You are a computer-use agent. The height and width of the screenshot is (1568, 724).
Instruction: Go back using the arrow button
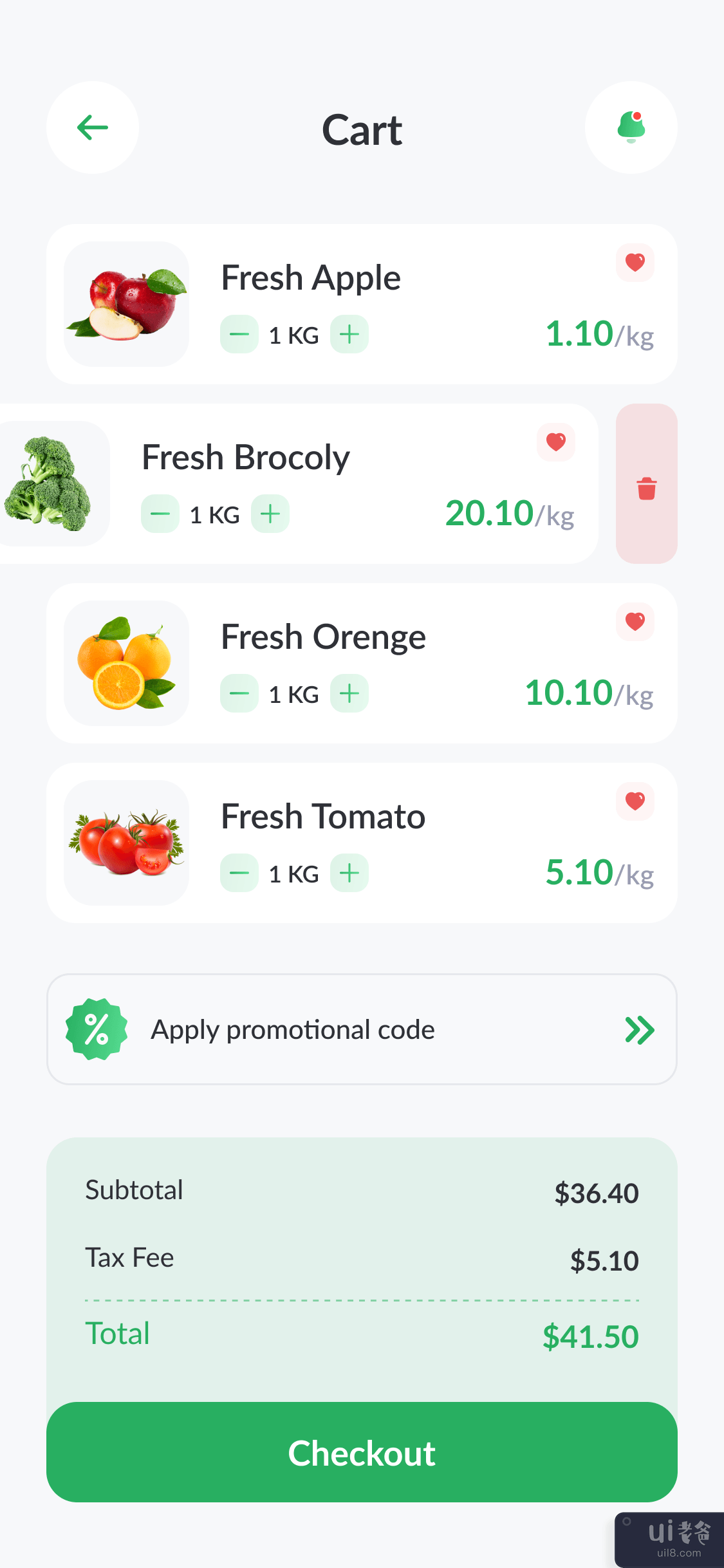pyautogui.click(x=93, y=127)
